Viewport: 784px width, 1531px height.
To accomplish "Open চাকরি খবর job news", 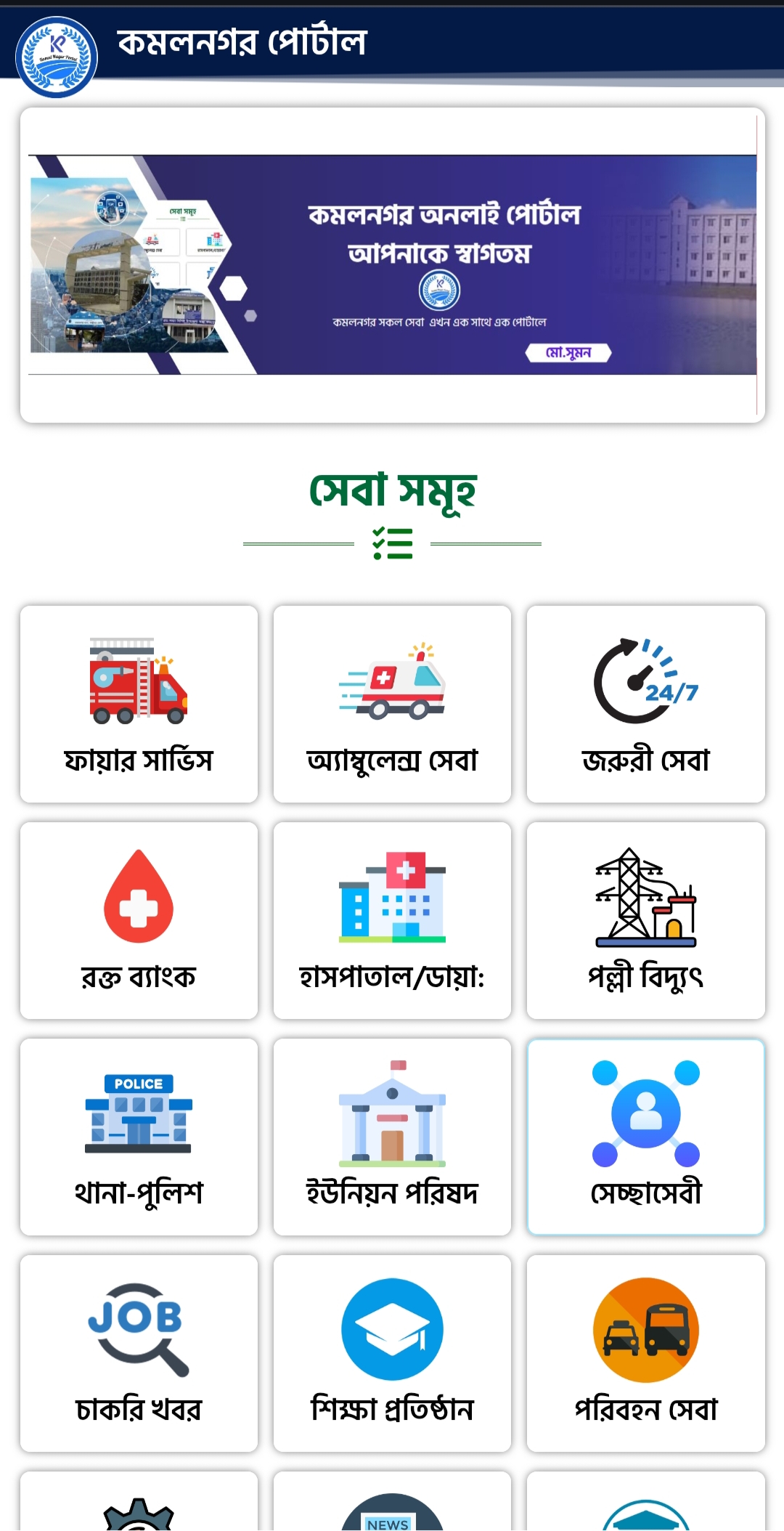I will pyautogui.click(x=139, y=1353).
